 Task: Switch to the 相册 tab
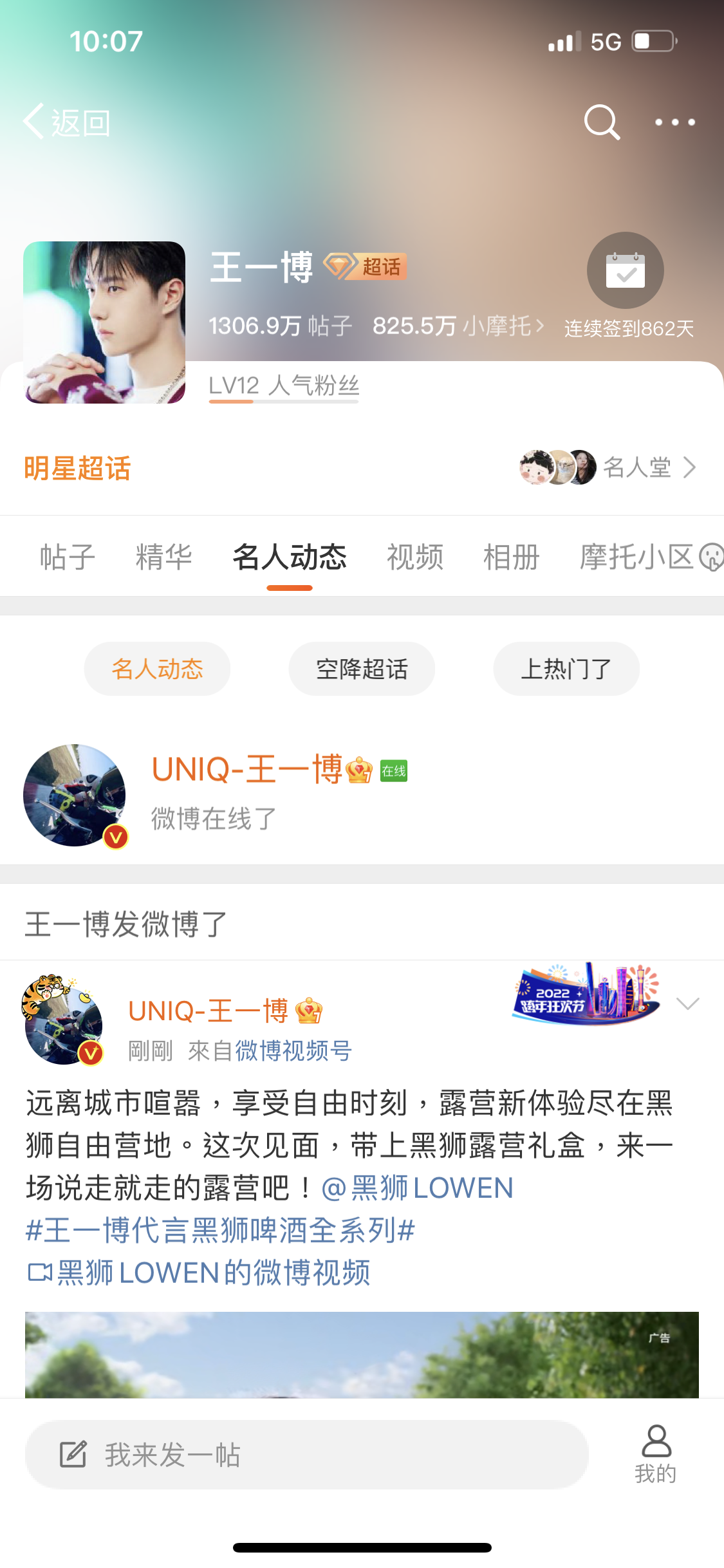512,557
